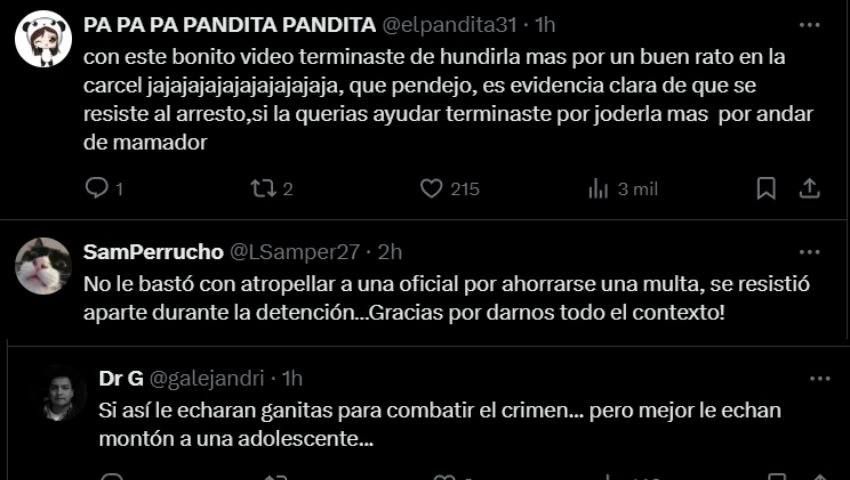Open Dr G's profile photo
Image resolution: width=850 pixels, height=480 pixels.
click(64, 393)
